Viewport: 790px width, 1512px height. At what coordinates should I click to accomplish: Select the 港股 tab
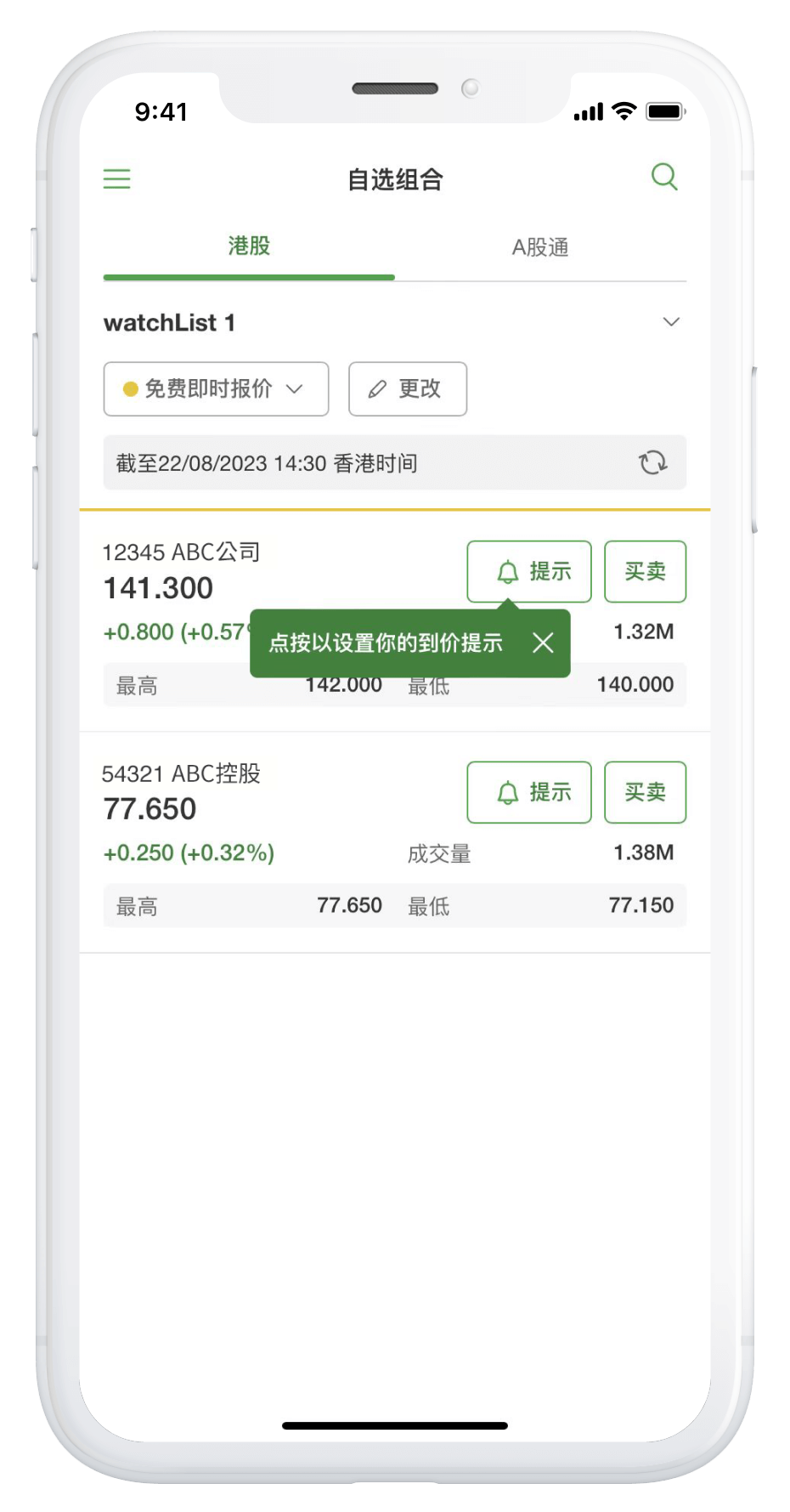(249, 246)
